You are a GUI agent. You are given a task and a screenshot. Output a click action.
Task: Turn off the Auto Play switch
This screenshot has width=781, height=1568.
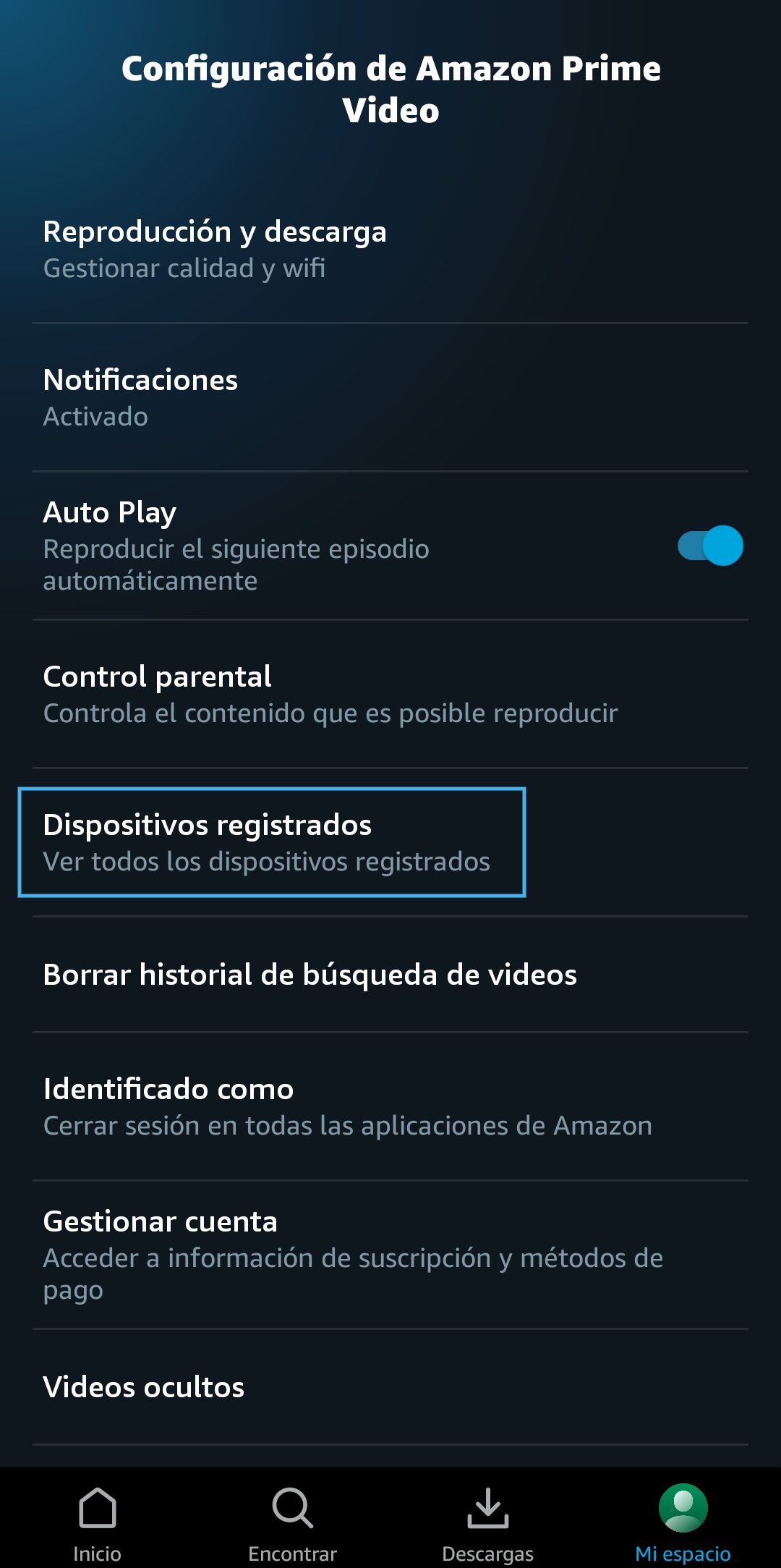click(x=710, y=546)
